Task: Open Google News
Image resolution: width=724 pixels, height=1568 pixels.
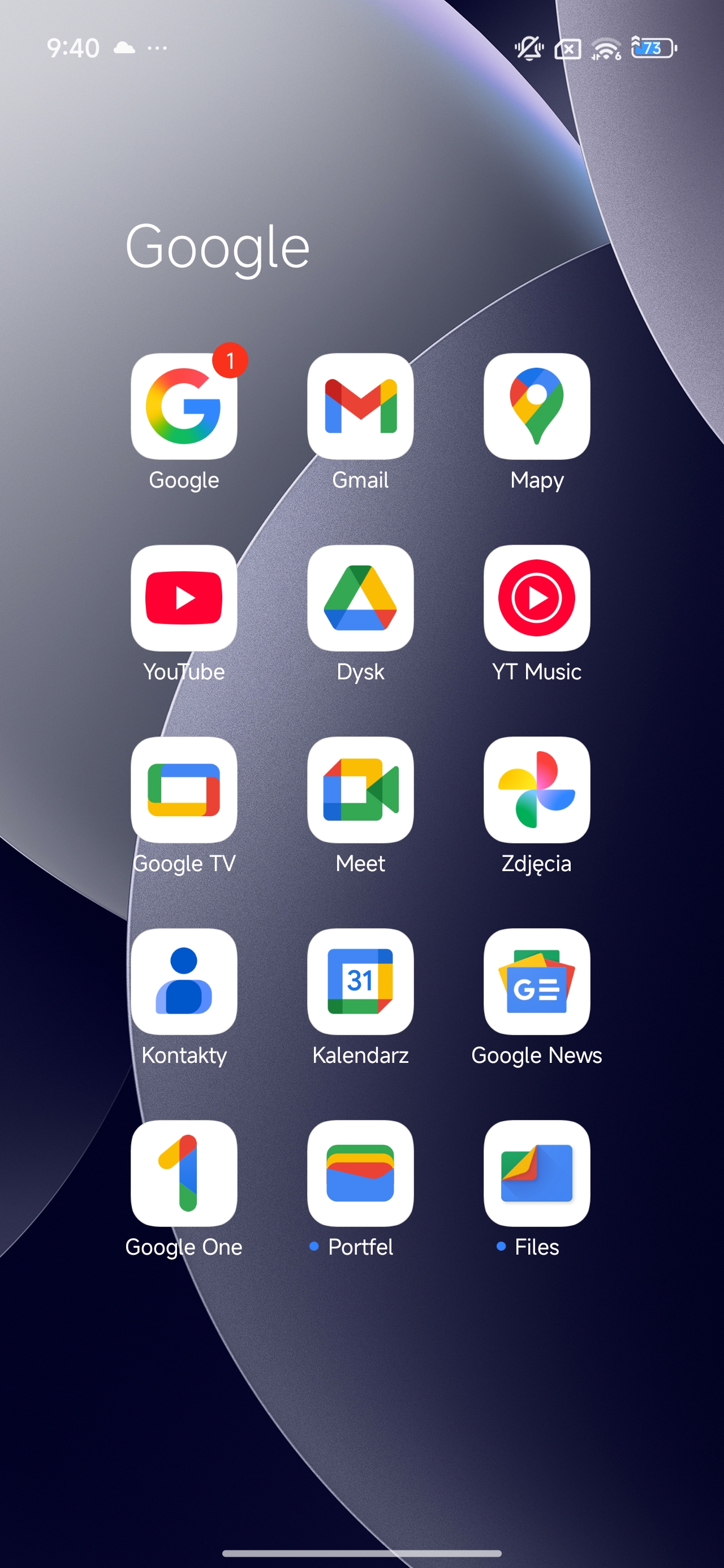Action: coord(536,981)
